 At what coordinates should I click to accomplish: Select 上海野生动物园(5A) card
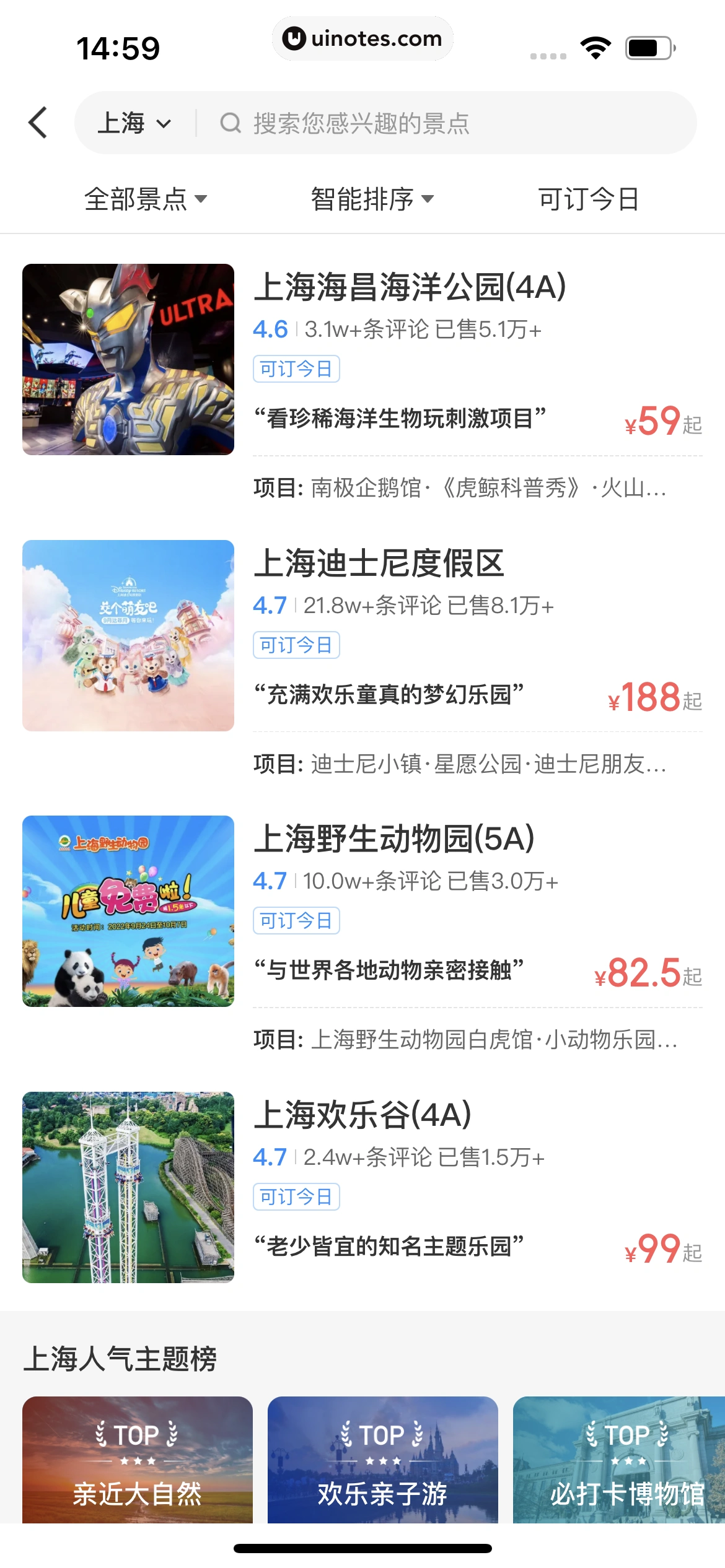click(x=394, y=840)
